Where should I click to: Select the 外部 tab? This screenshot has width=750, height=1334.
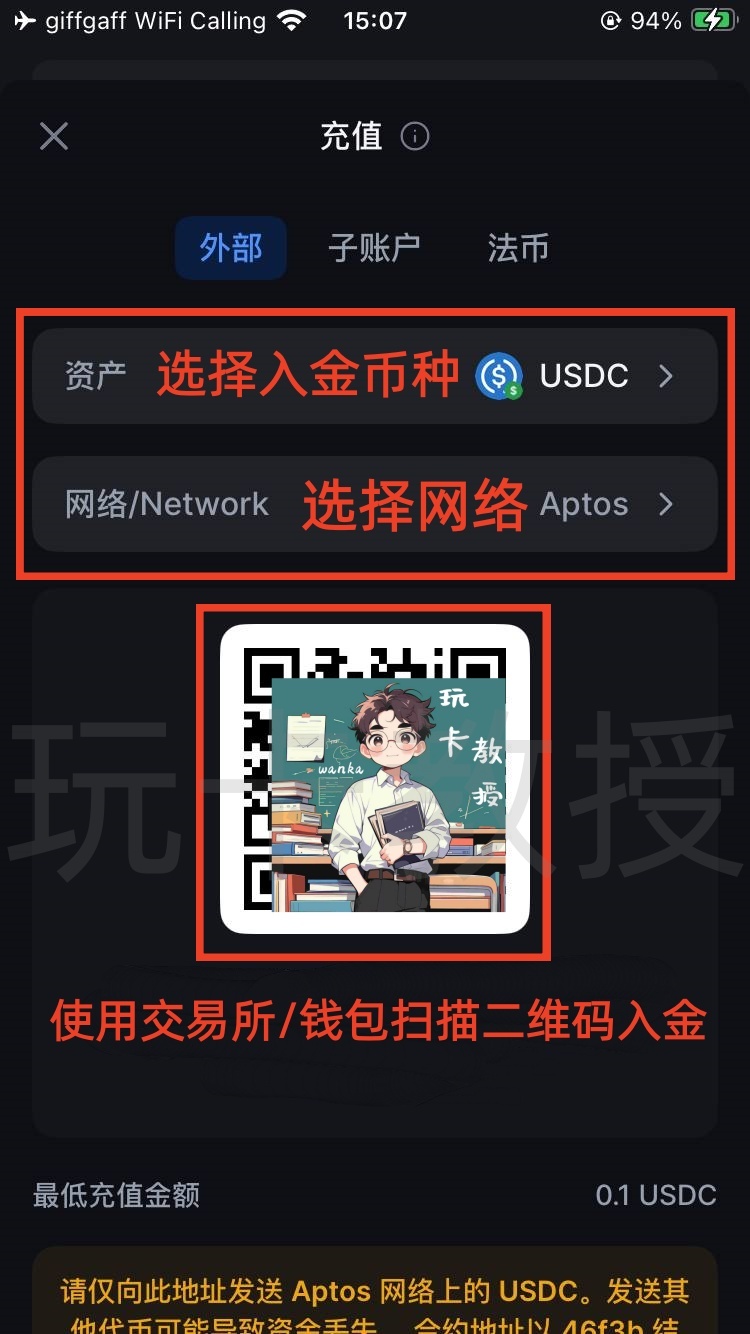(x=231, y=248)
